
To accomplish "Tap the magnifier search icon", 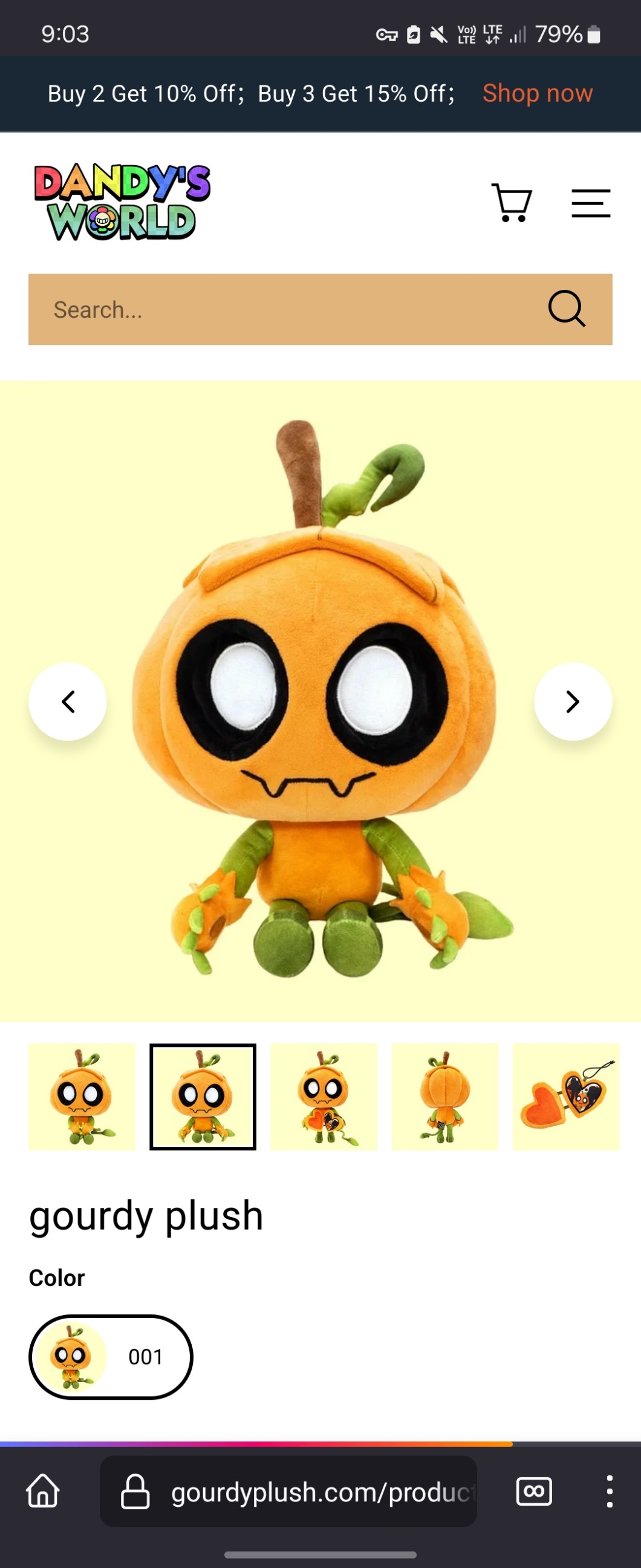I will coord(567,309).
